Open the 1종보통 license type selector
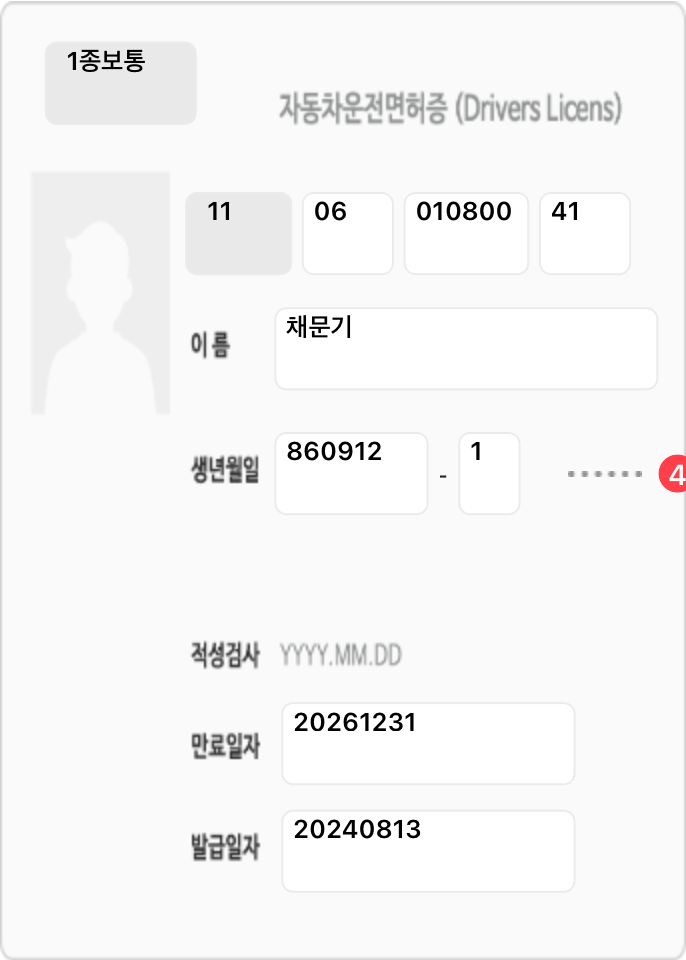This screenshot has height=960, width=686. point(120,83)
